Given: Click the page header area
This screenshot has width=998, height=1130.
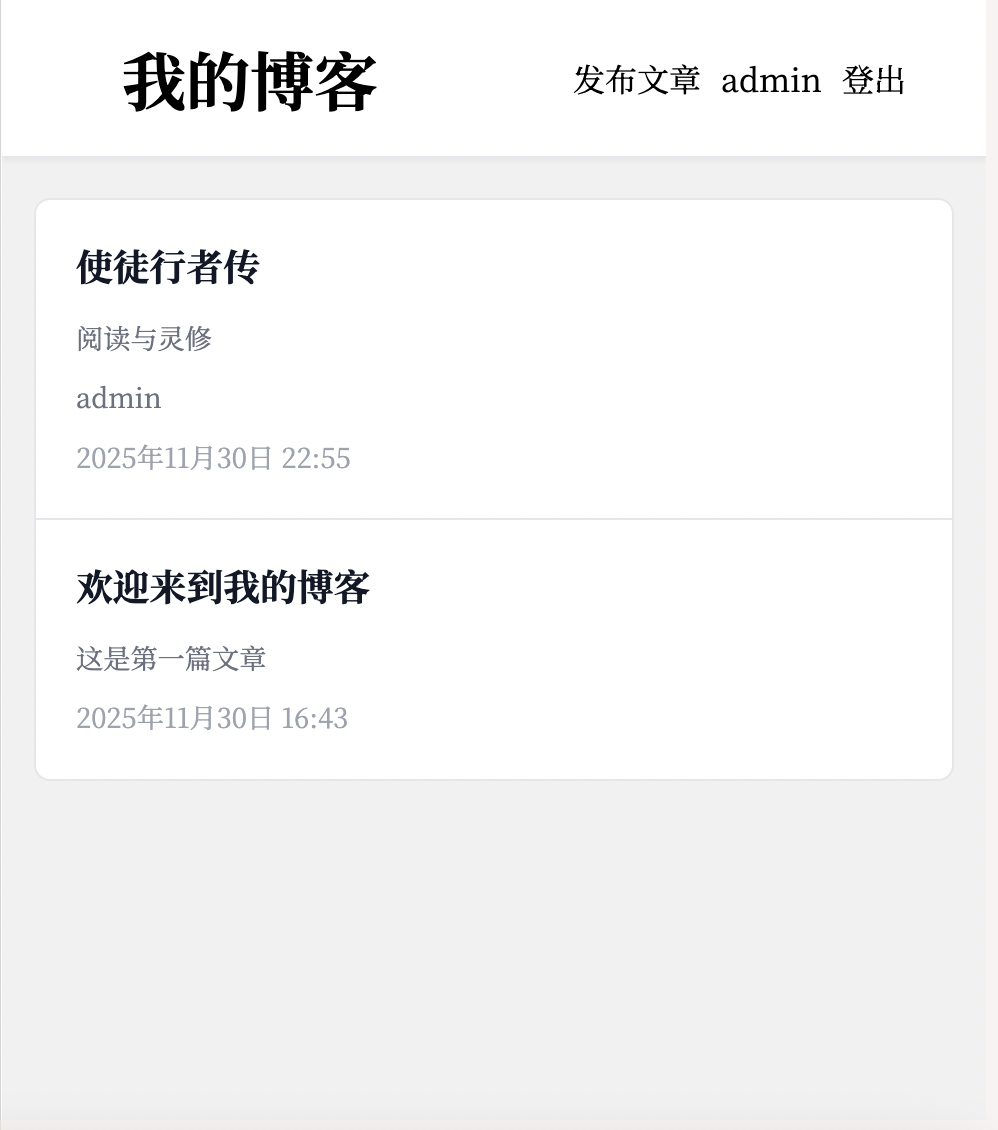Looking at the screenshot, I should (499, 78).
